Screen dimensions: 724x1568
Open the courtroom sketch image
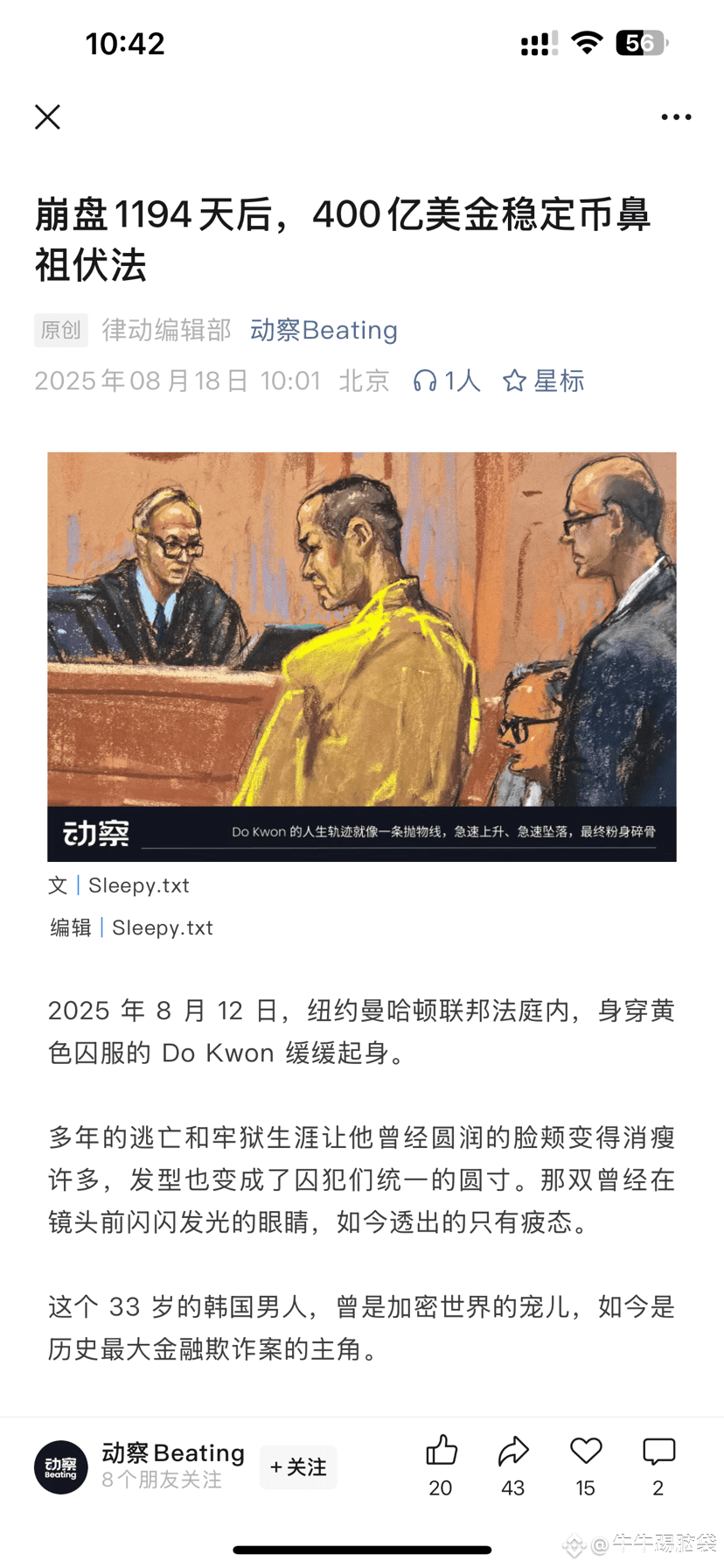pos(362,656)
